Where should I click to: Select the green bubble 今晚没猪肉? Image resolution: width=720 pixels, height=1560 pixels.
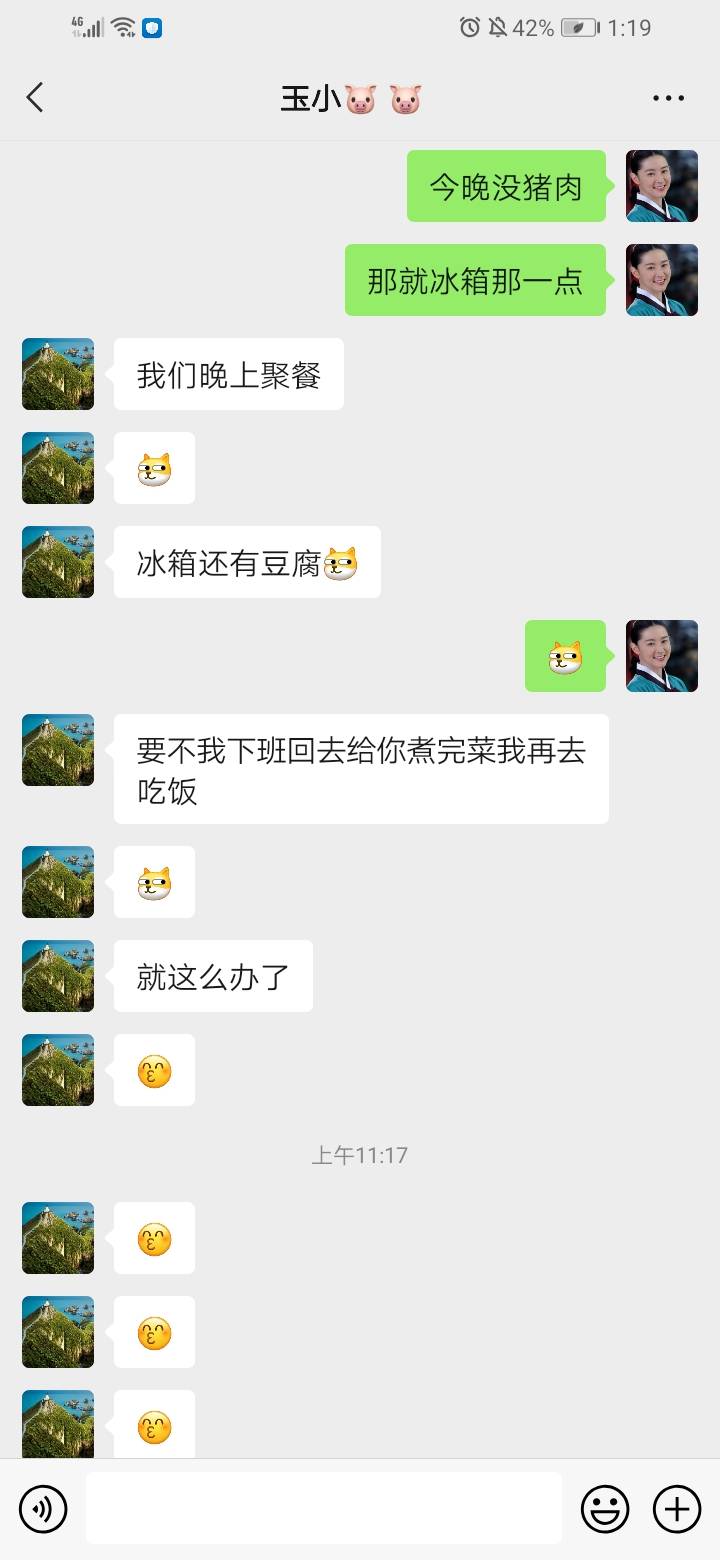(x=506, y=186)
